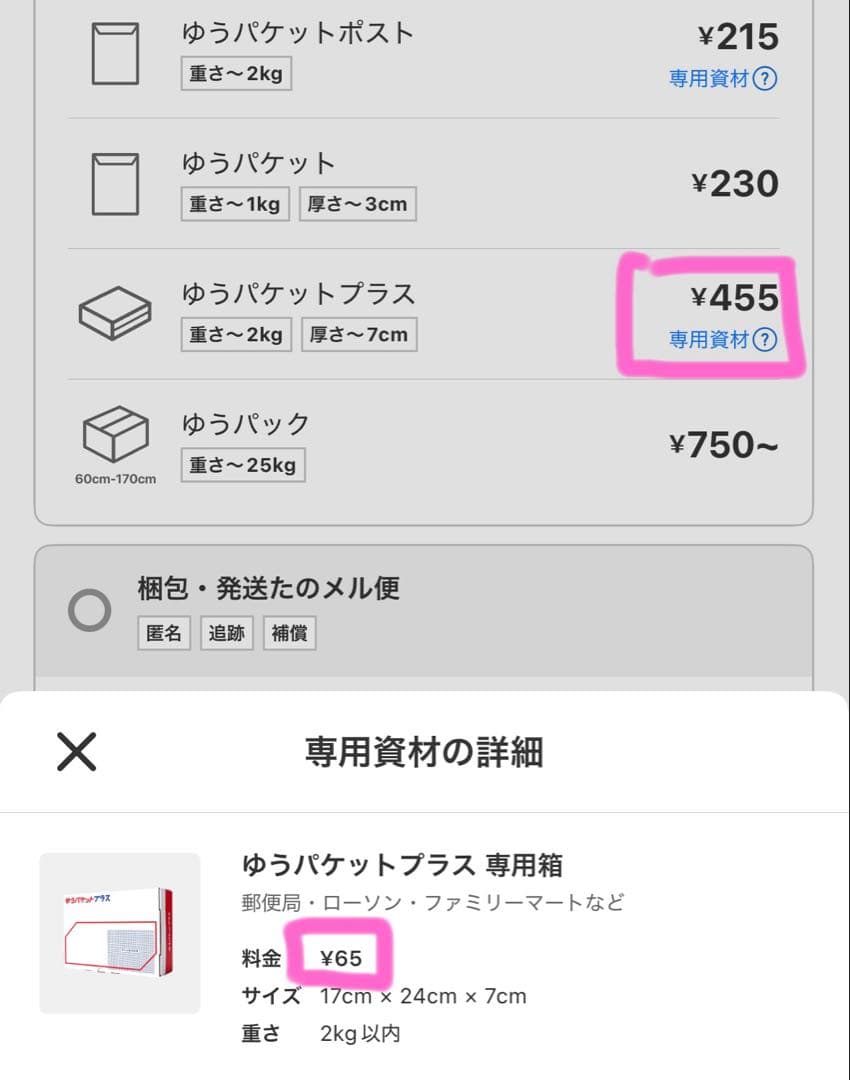
Task: Click the 補償 tag label
Action: coord(289,633)
